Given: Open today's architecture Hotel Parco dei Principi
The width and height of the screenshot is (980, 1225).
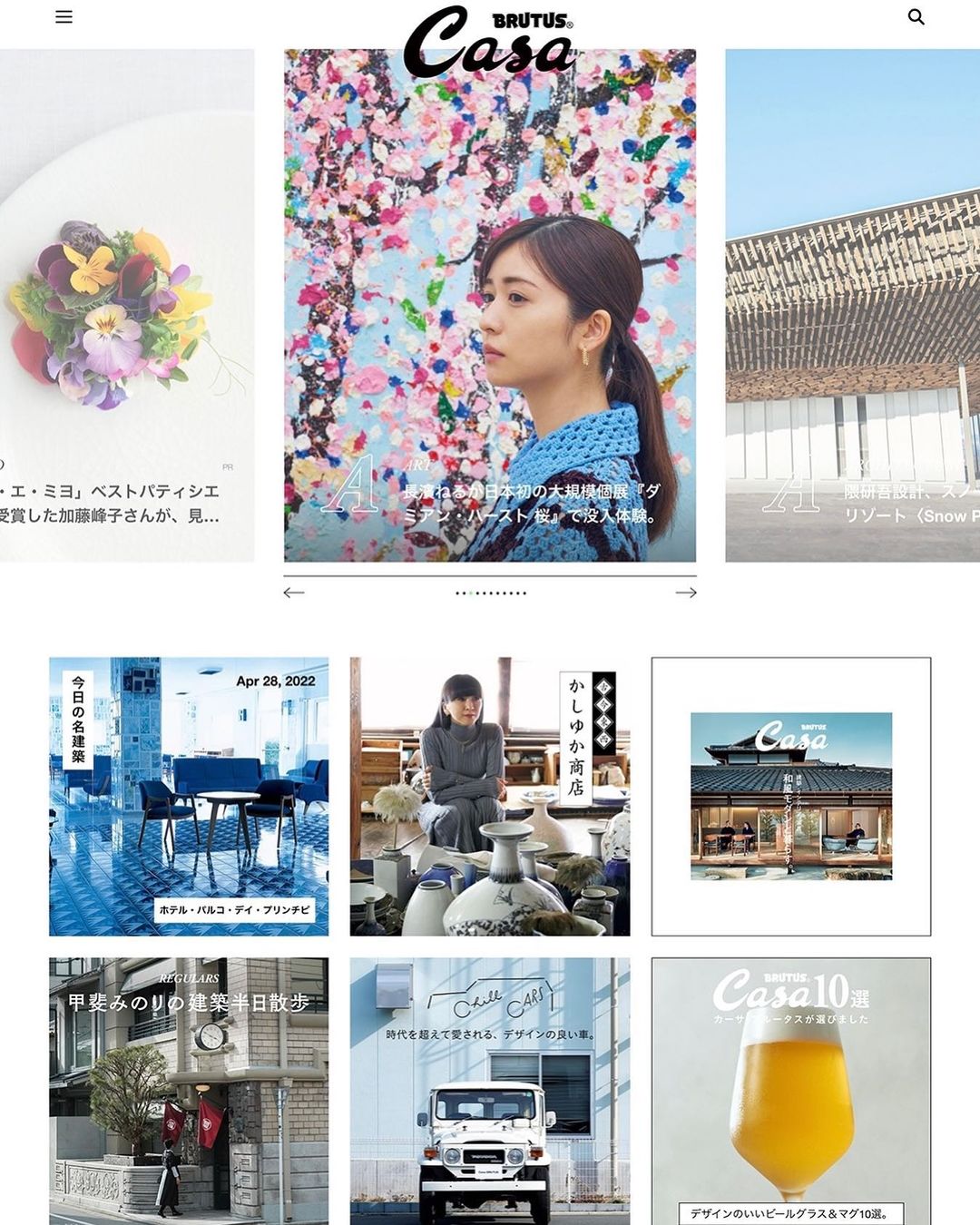Looking at the screenshot, I should coord(189,796).
